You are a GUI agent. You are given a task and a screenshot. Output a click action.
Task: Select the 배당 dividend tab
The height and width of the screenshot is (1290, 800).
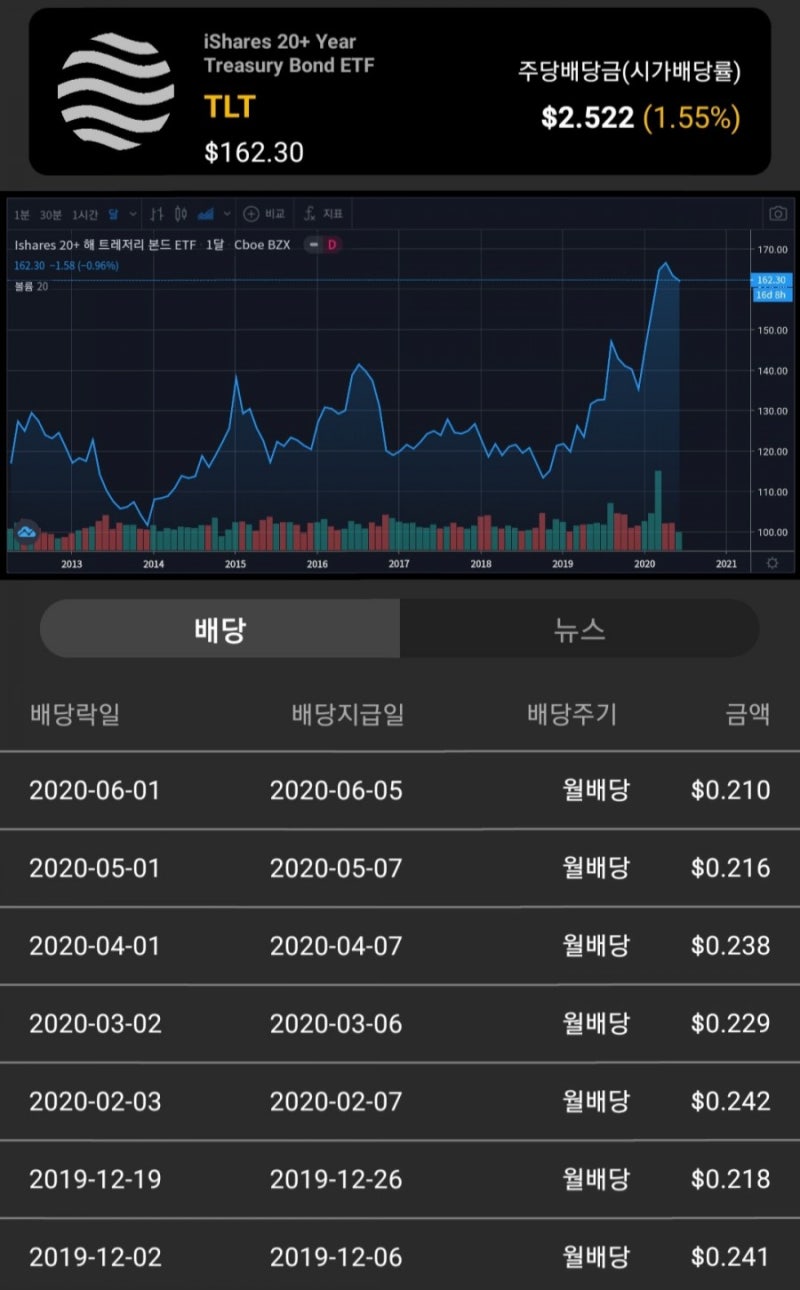pos(219,630)
